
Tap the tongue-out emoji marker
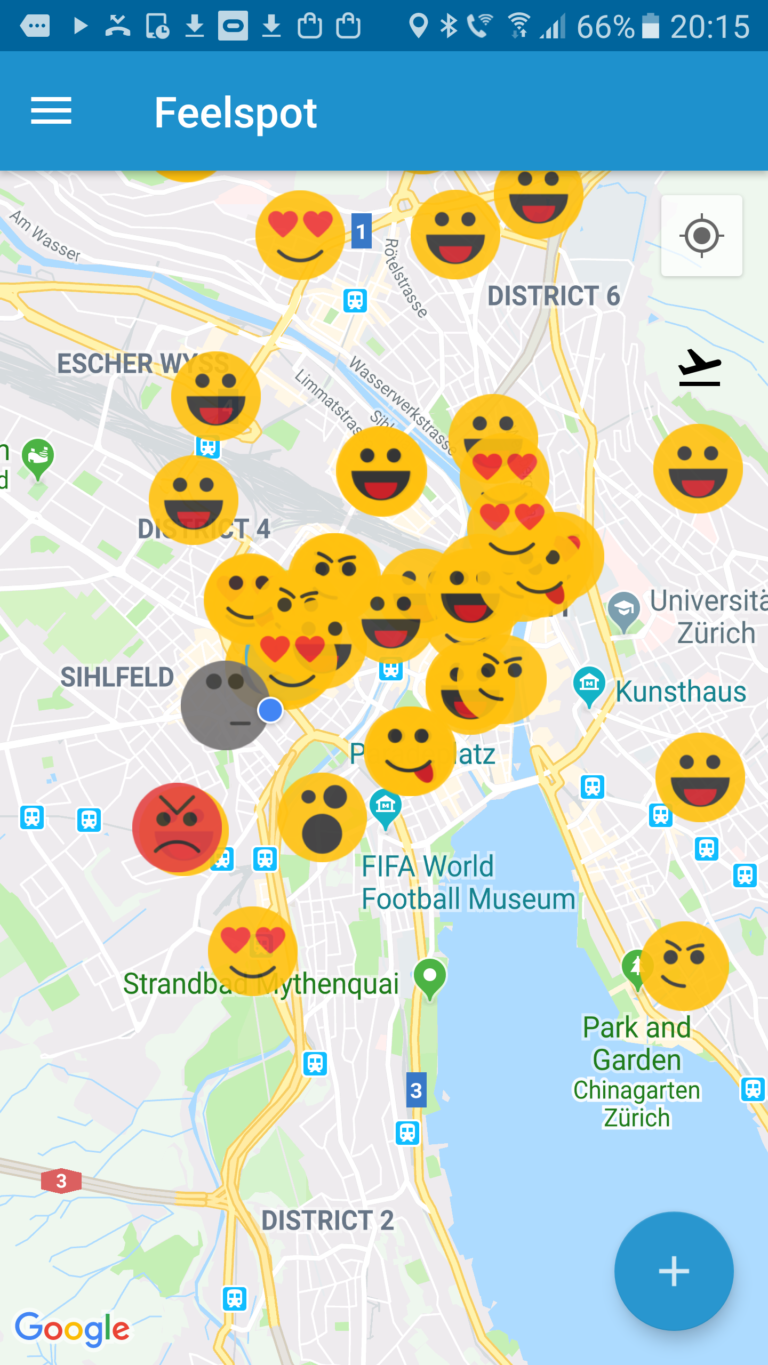point(408,750)
